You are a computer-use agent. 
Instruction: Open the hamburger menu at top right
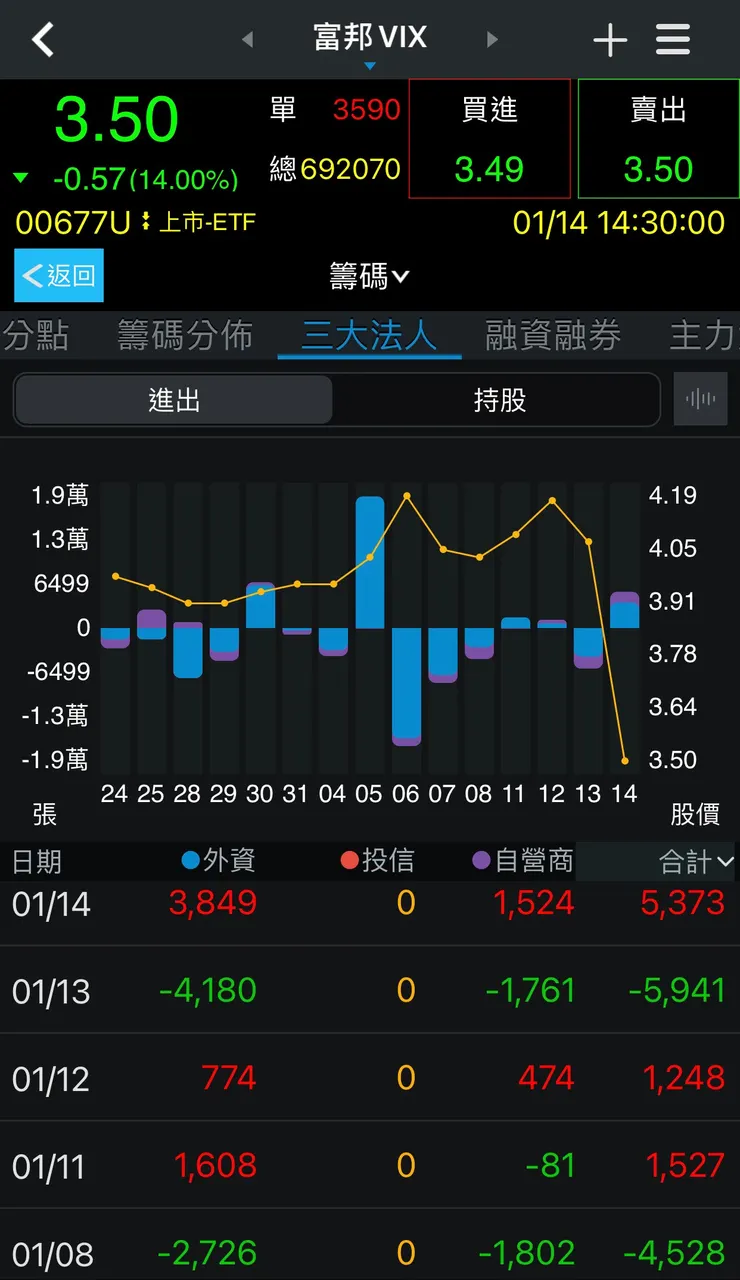pyautogui.click(x=672, y=39)
